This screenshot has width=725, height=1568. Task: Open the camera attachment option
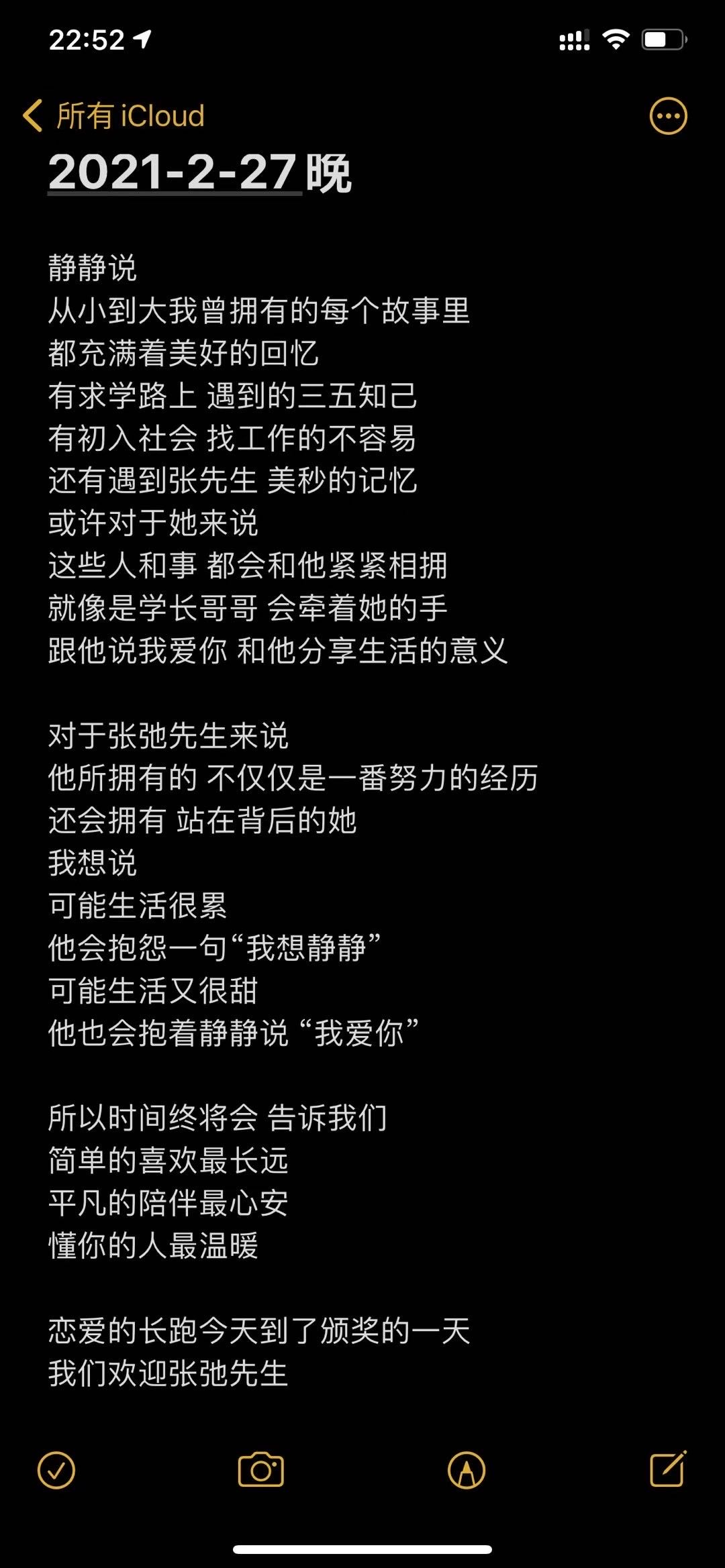point(261,1470)
